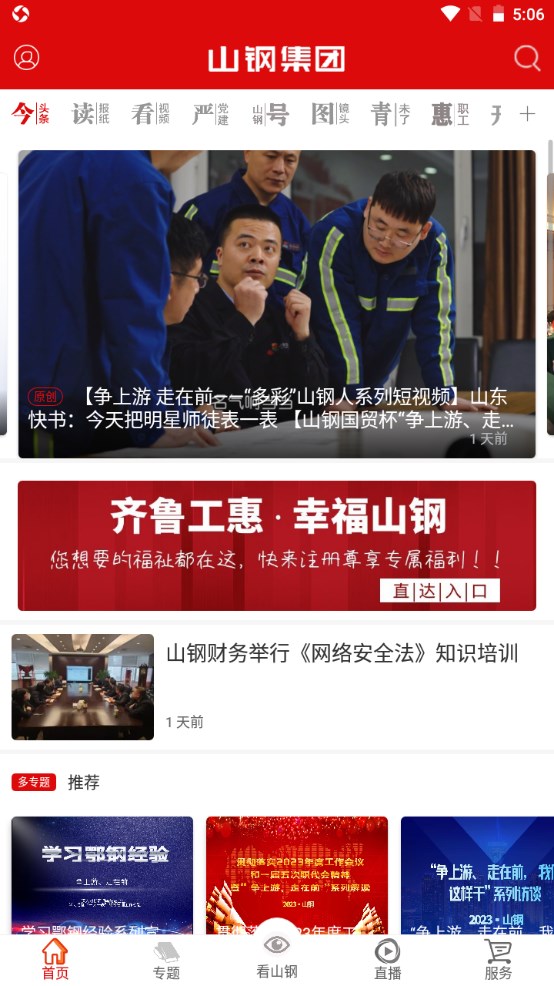Switch to the 读报纸 tab
Image resolution: width=554 pixels, height=986 pixels.
tap(91, 114)
